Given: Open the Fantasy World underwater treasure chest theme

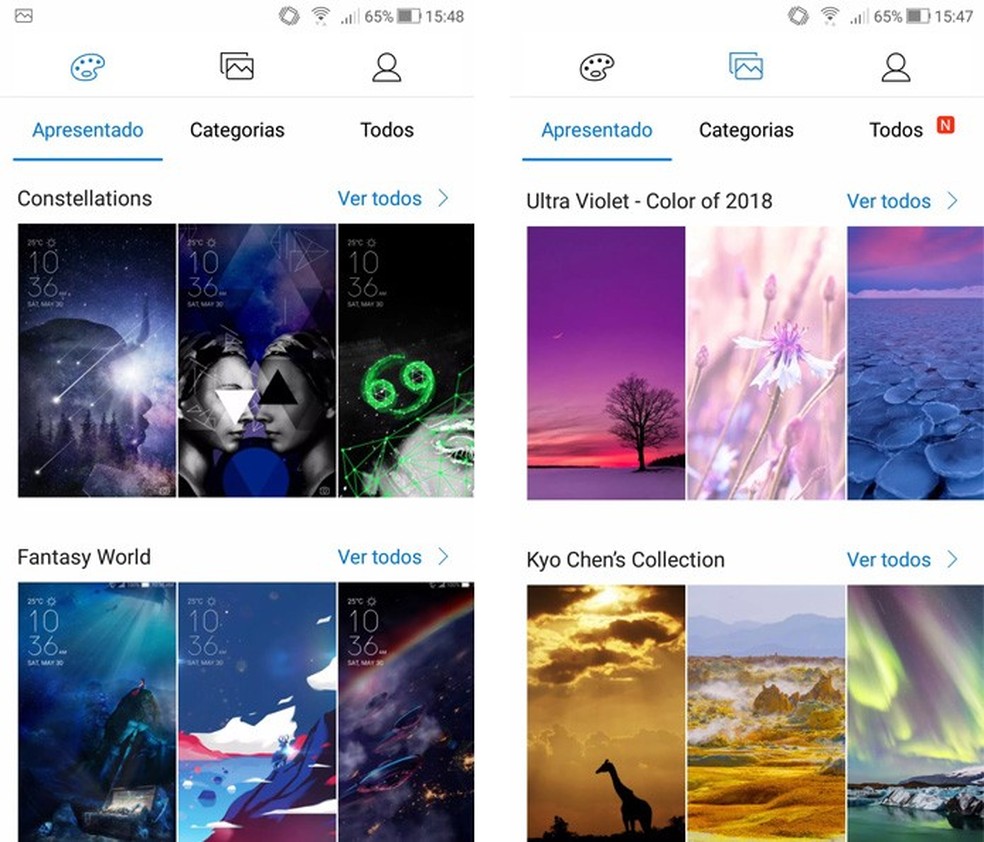Looking at the screenshot, I should (97, 710).
